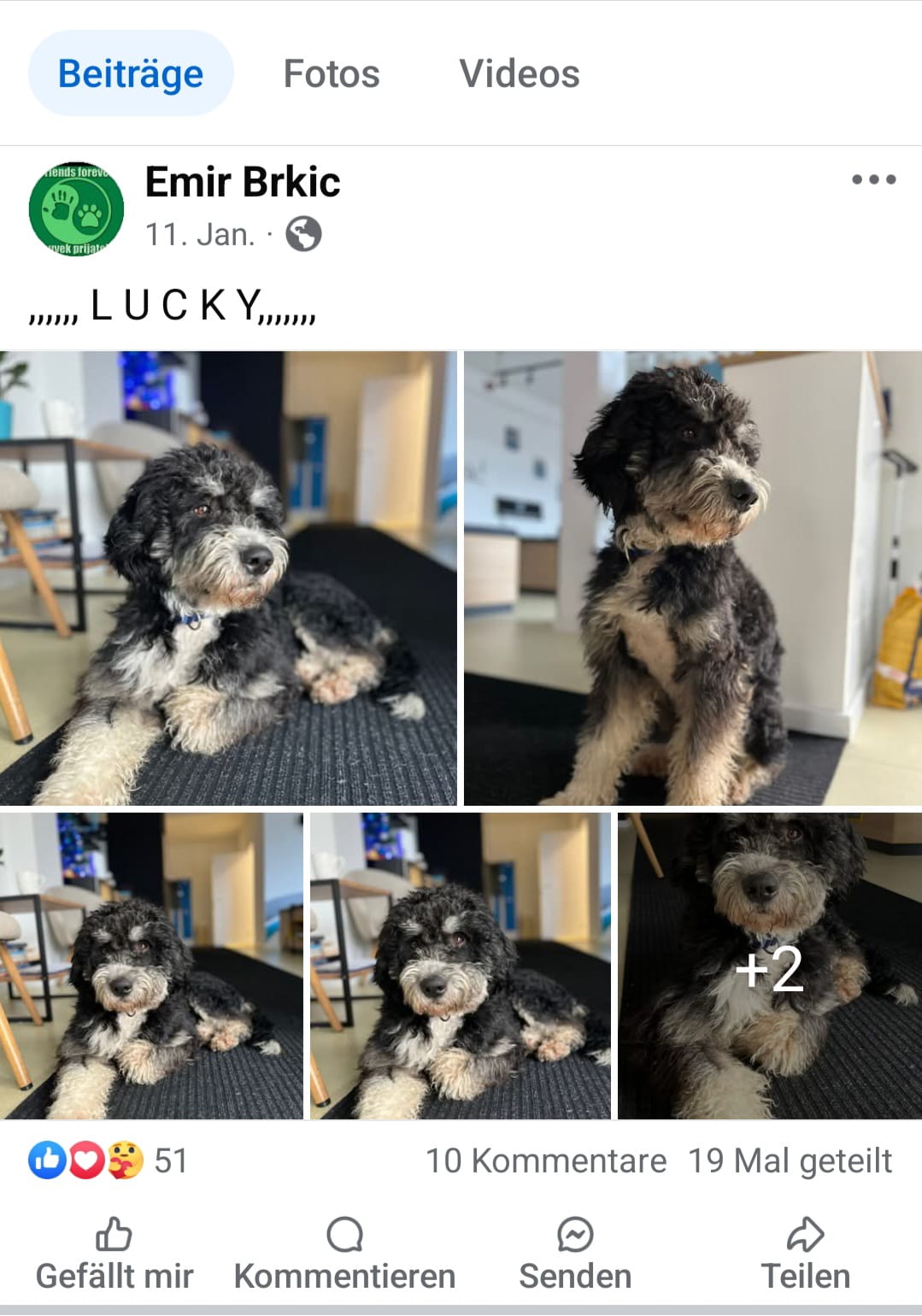The height and width of the screenshot is (1316, 922).
Task: Select the Beiträge tab
Action: click(x=131, y=73)
